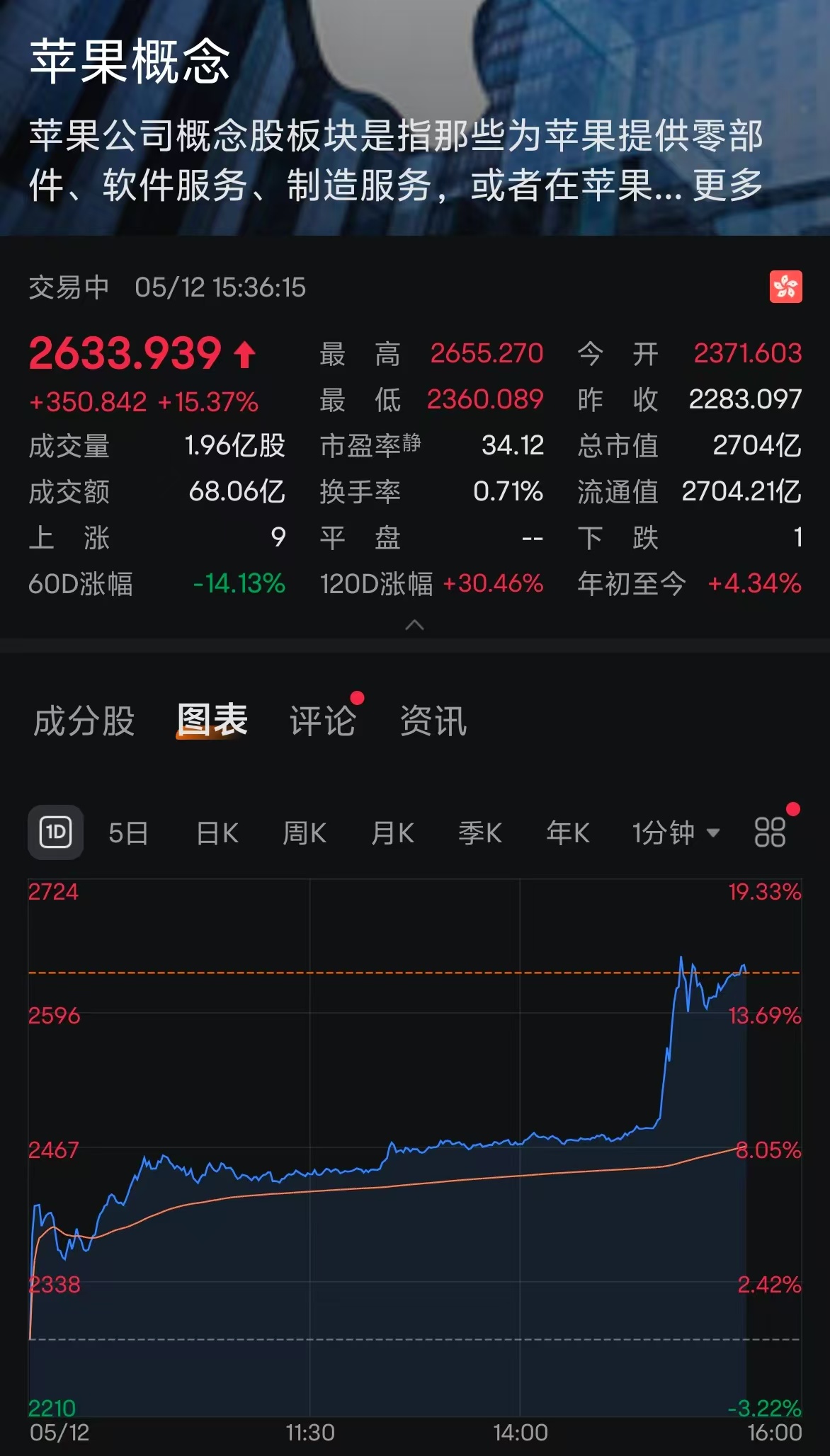Expand the description via 更多 link
The height and width of the screenshot is (1456, 830).
[x=727, y=186]
